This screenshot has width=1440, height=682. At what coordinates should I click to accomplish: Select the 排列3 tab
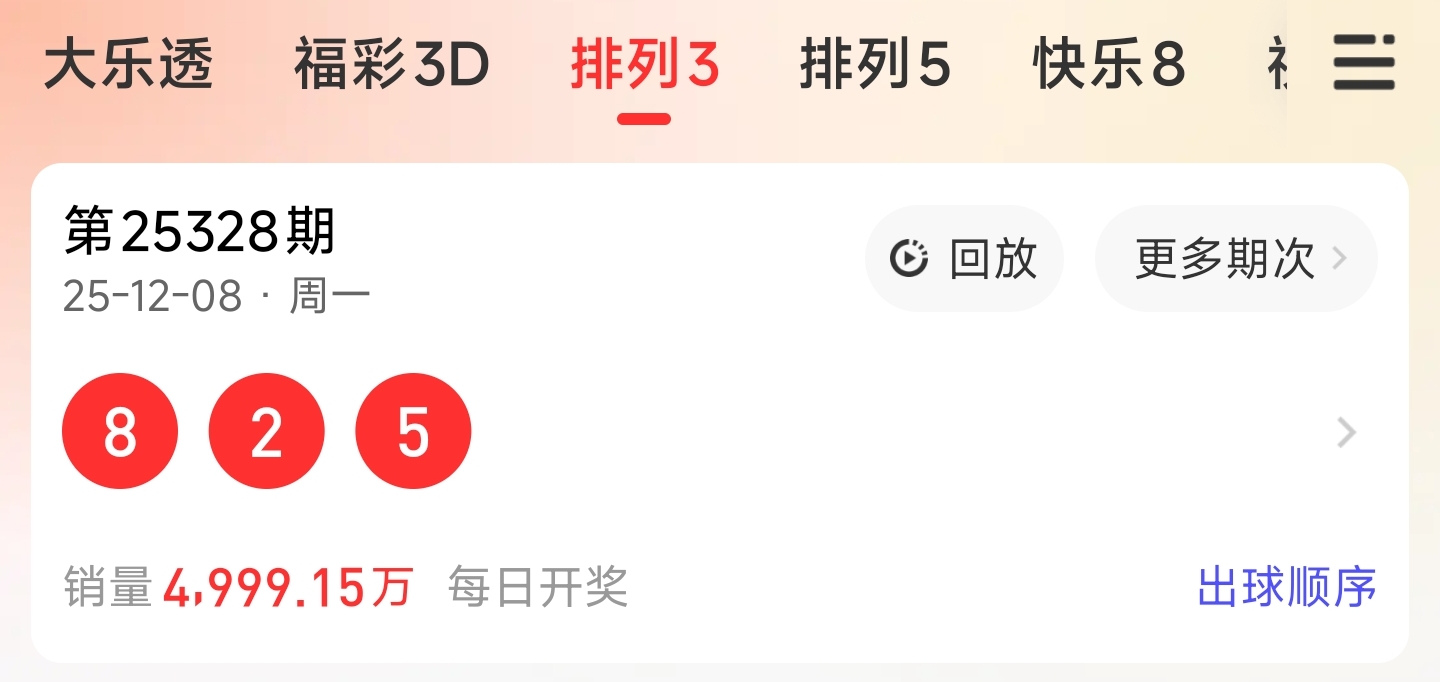644,66
